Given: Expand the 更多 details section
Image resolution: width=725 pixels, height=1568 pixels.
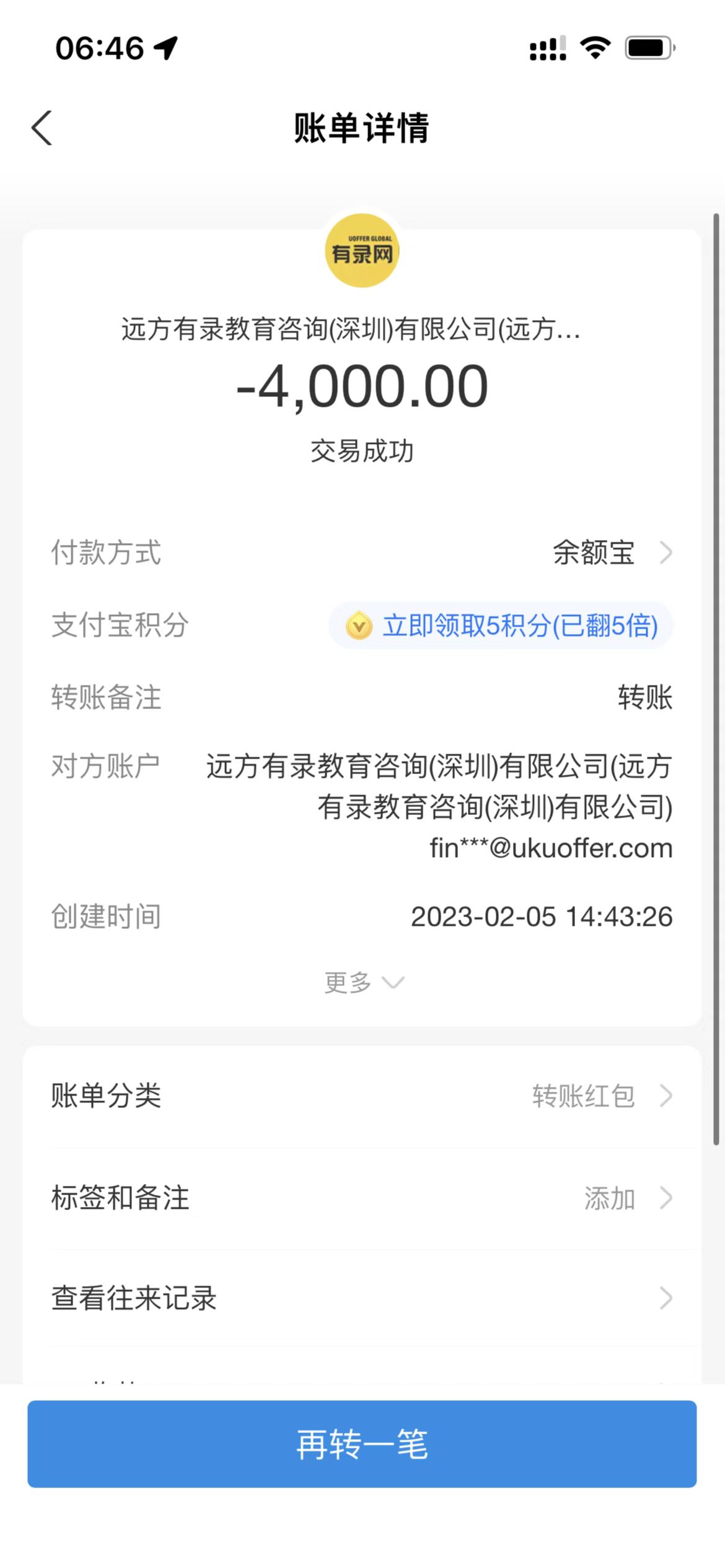Looking at the screenshot, I should click(363, 982).
